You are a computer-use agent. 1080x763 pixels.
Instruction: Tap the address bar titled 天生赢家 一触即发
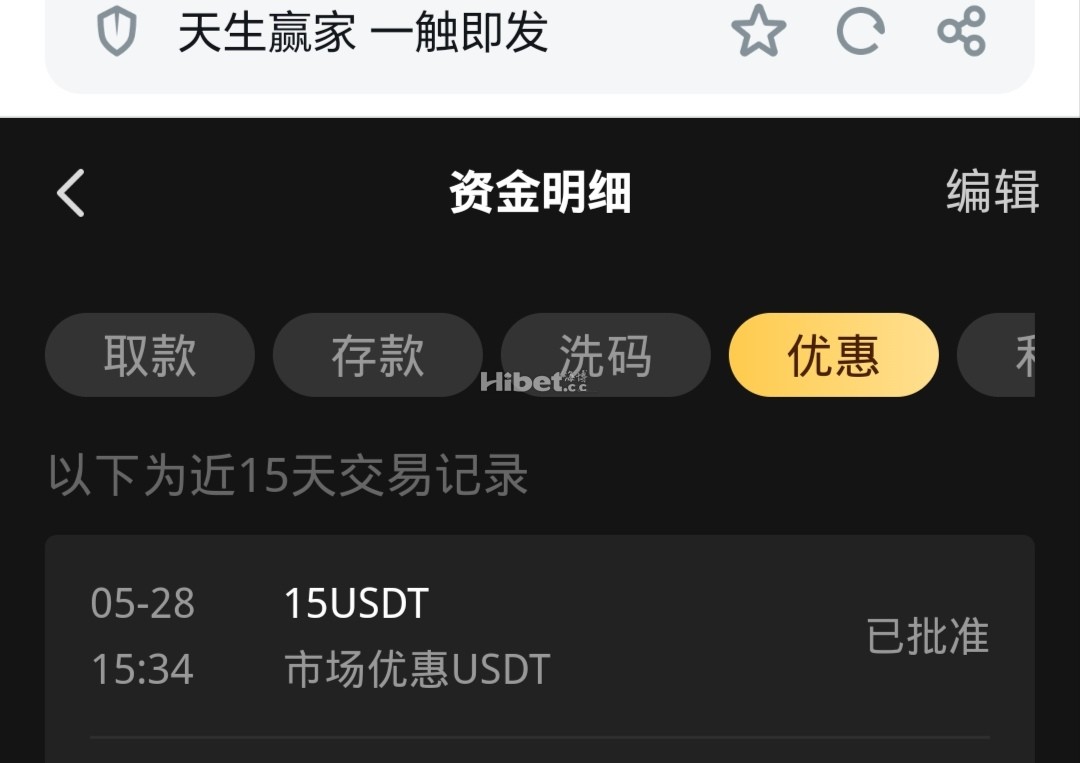click(x=400, y=31)
